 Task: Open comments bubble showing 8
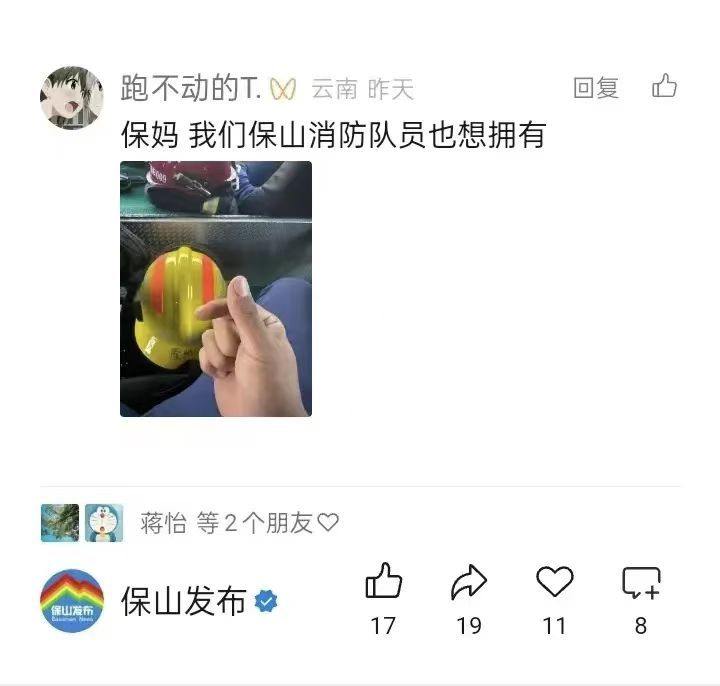[640, 583]
